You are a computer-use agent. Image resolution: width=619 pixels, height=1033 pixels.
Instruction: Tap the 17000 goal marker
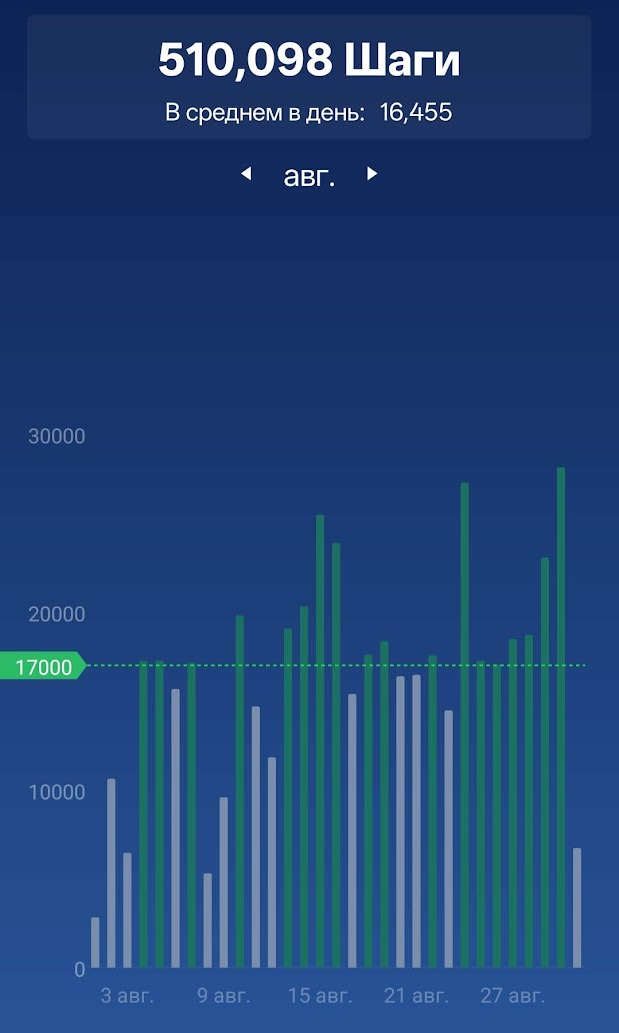click(43, 667)
